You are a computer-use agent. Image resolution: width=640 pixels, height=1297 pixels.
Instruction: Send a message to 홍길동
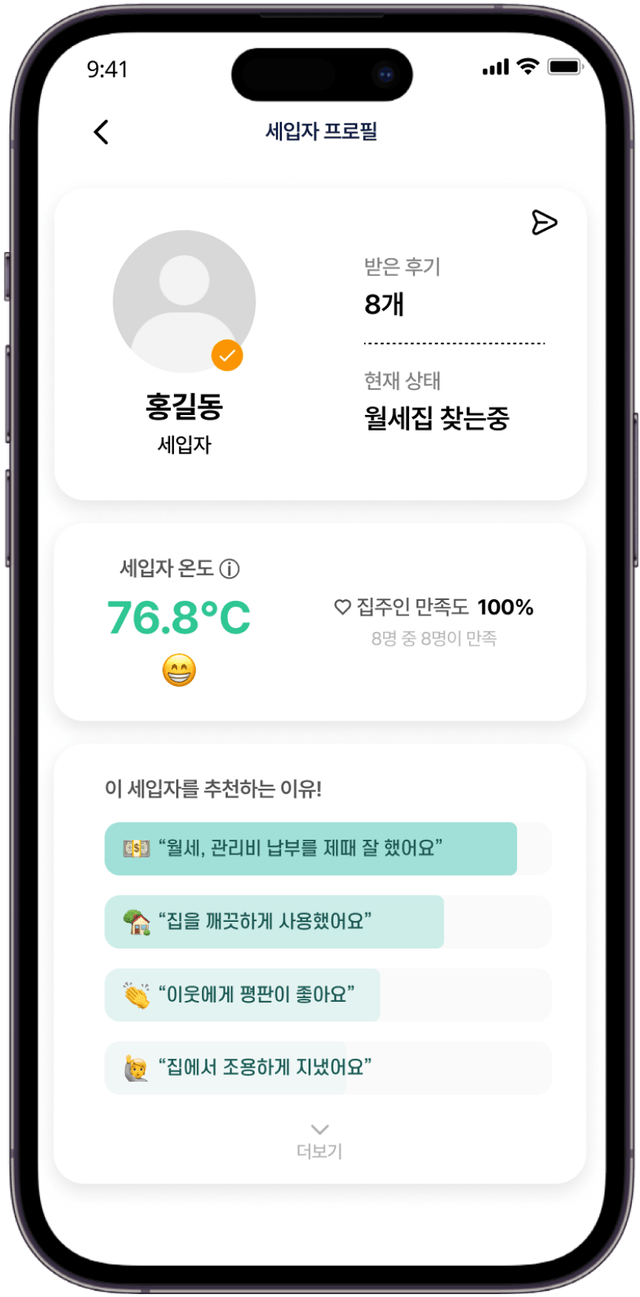tap(544, 222)
